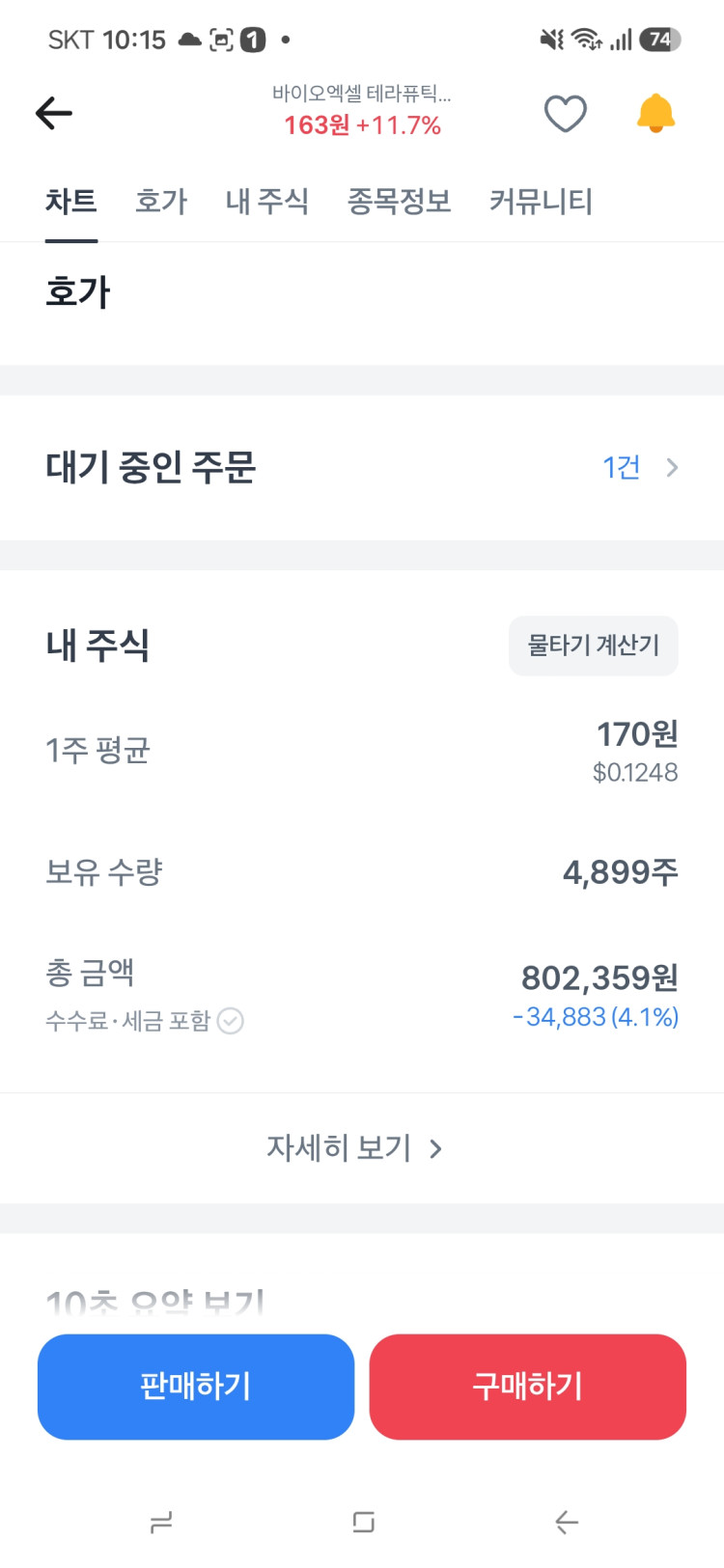This screenshot has width=724, height=1568.
Task: Tap the check icon next to 수수료·세금 포함
Action: 231,1021
